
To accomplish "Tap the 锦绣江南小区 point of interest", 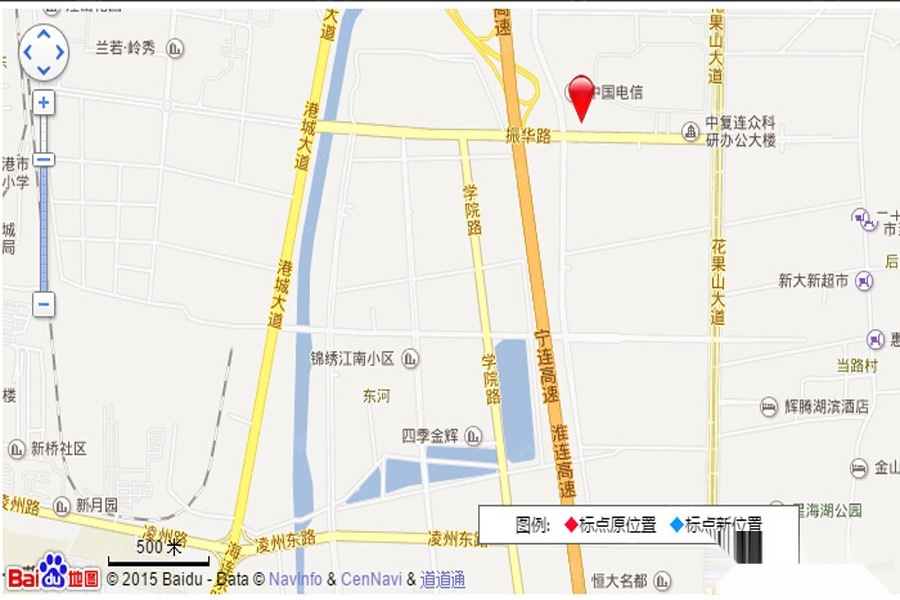I will click(410, 358).
